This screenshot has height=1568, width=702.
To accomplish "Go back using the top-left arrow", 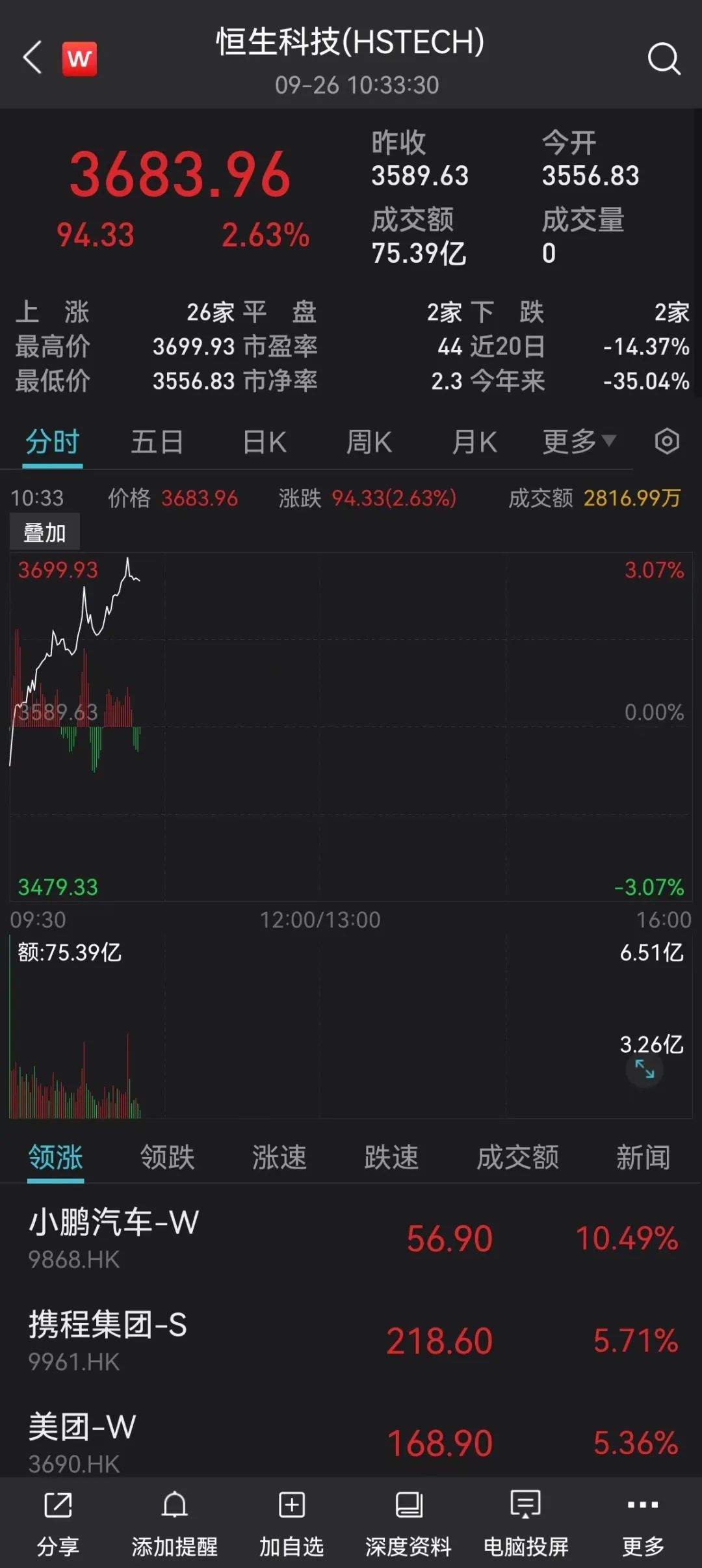I will pos(32,58).
